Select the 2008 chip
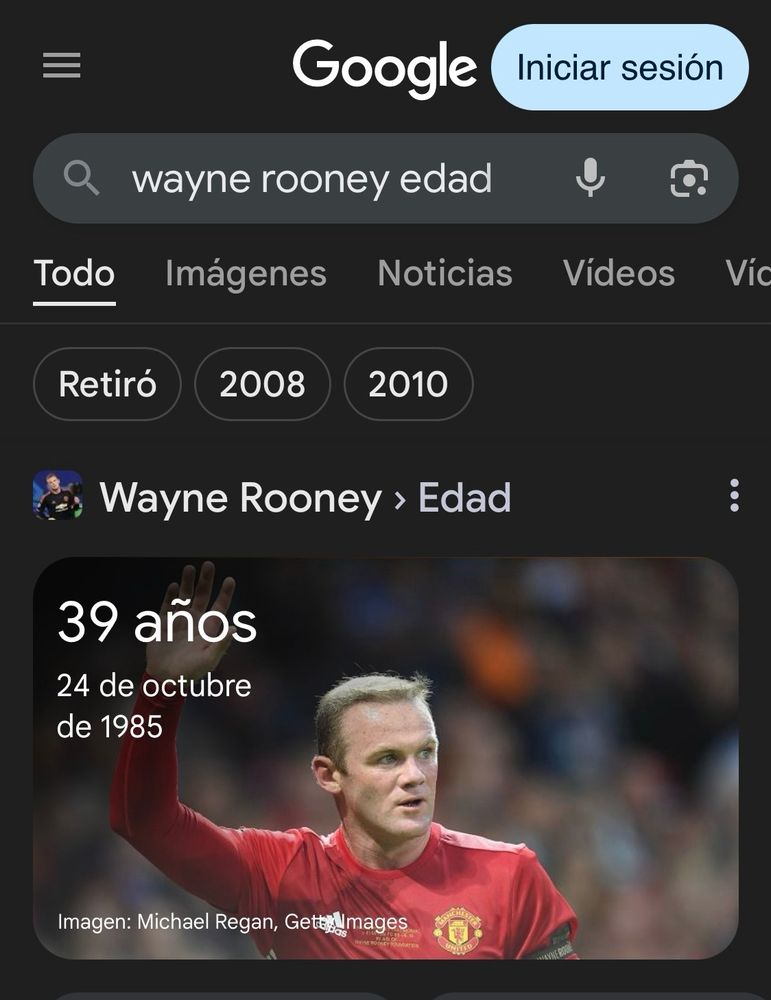The height and width of the screenshot is (1000, 771). (262, 384)
